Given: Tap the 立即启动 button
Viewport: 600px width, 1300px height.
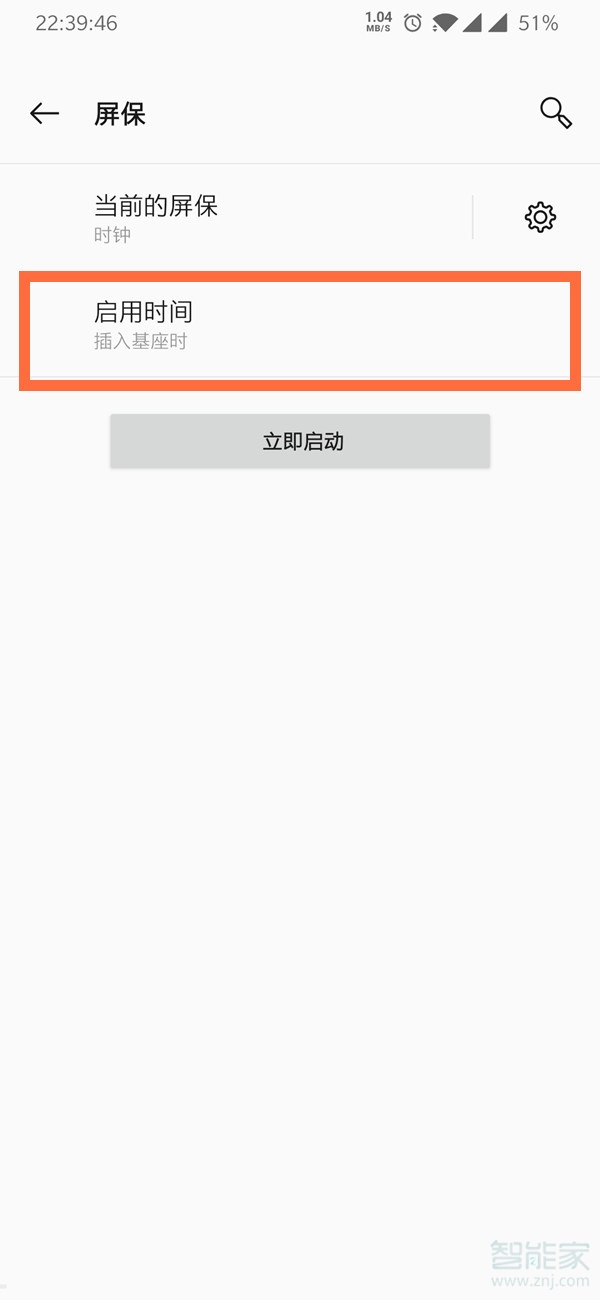Looking at the screenshot, I should [300, 441].
